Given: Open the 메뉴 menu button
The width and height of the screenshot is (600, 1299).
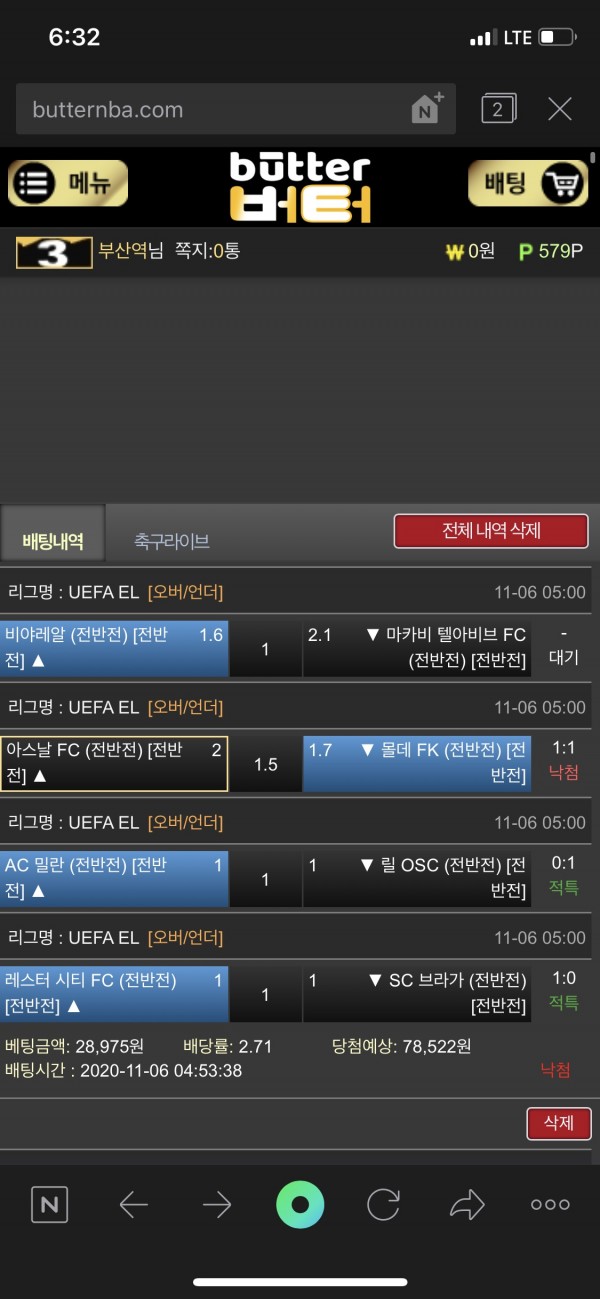Looking at the screenshot, I should pos(68,184).
